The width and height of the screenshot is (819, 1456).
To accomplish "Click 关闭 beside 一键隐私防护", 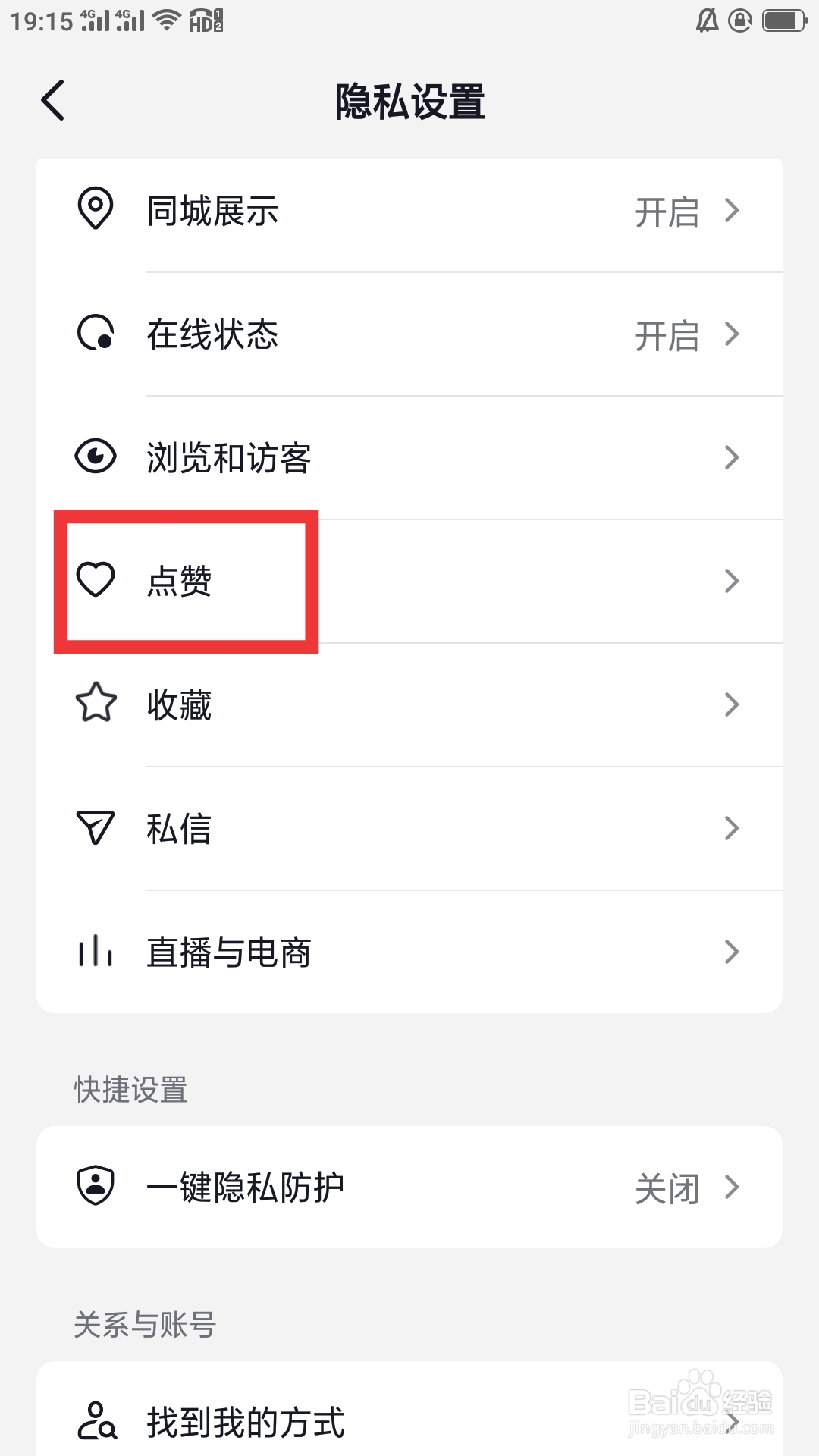I will [666, 1187].
